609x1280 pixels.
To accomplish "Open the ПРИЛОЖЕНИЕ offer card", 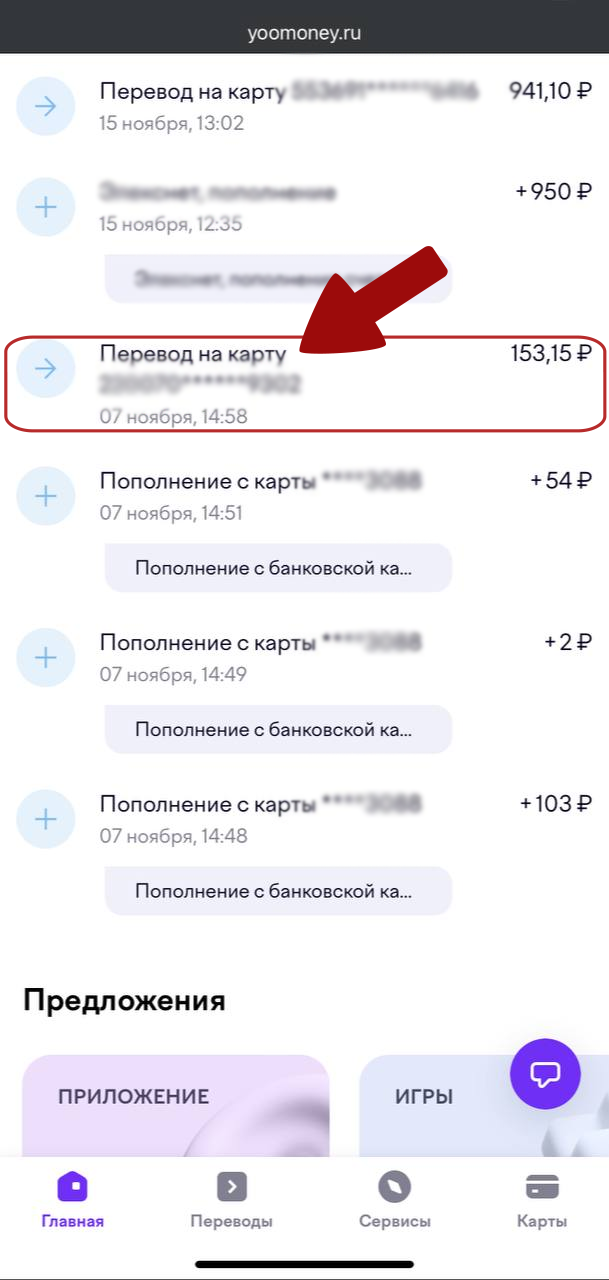I will [175, 1105].
